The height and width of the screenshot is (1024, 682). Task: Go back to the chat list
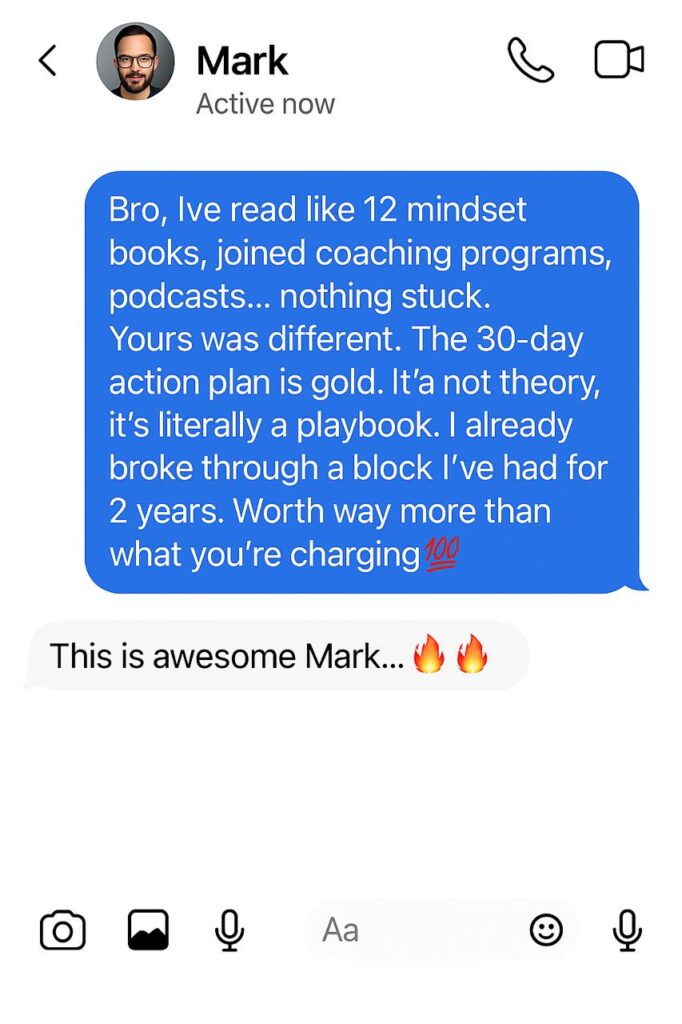click(x=47, y=61)
